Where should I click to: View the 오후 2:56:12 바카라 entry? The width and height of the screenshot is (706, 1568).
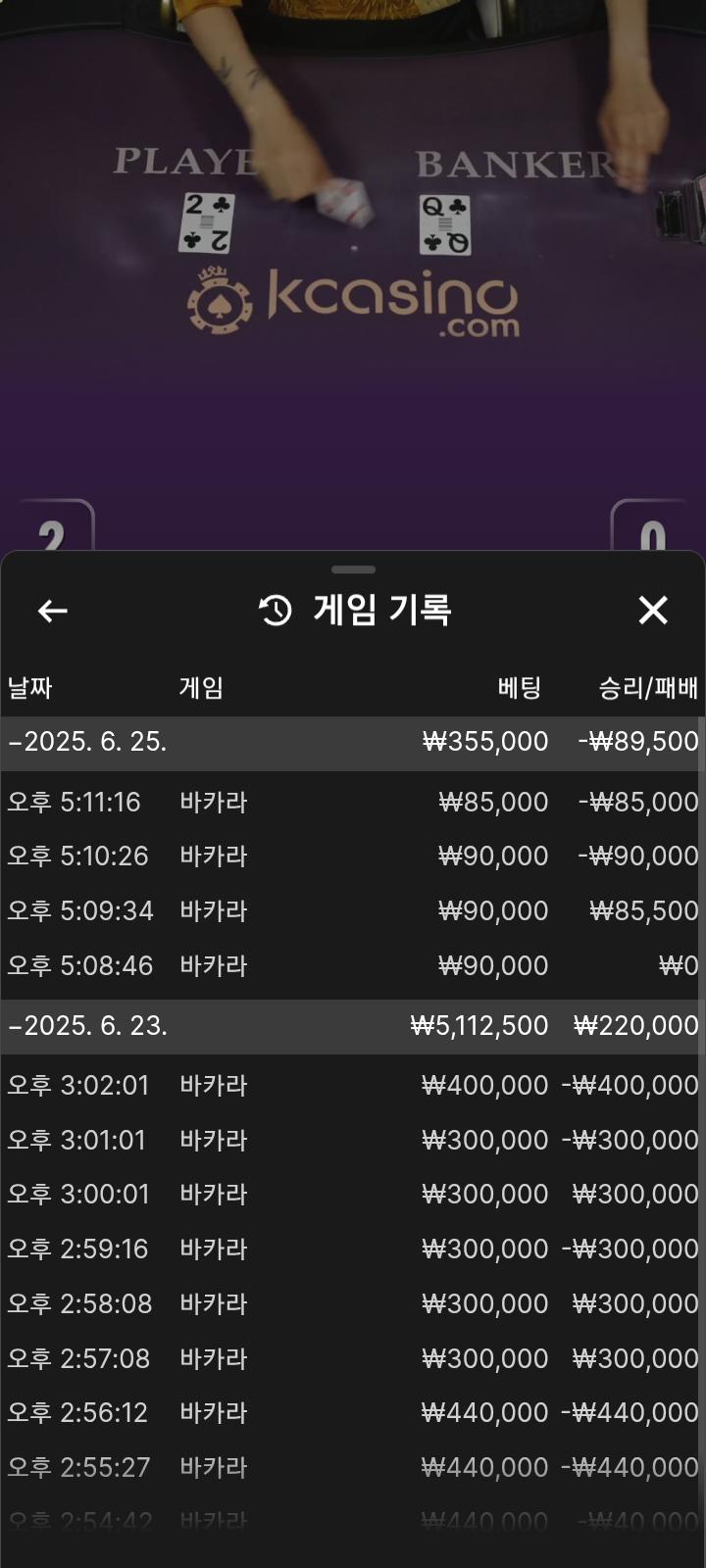pyautogui.click(x=351, y=1413)
